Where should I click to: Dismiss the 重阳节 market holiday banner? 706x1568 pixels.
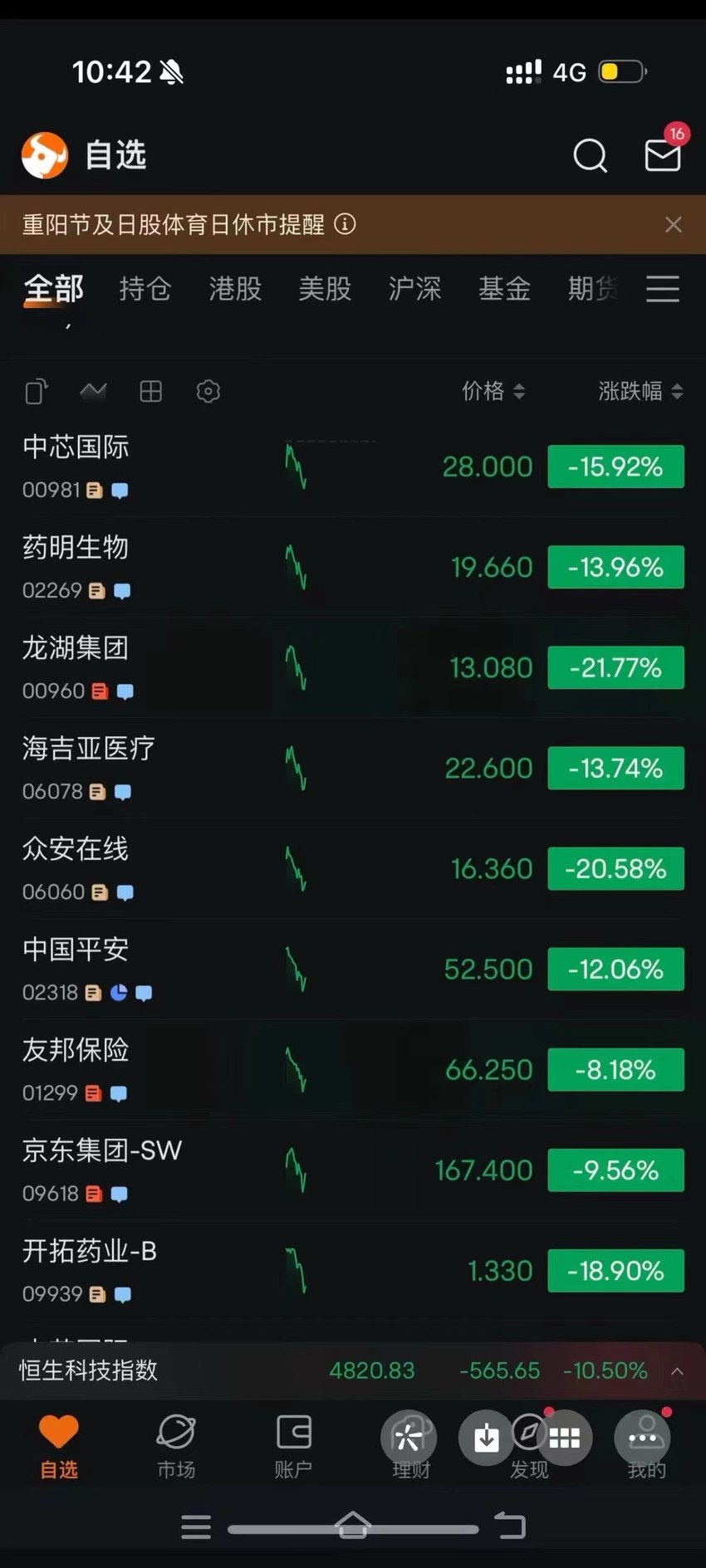674,225
